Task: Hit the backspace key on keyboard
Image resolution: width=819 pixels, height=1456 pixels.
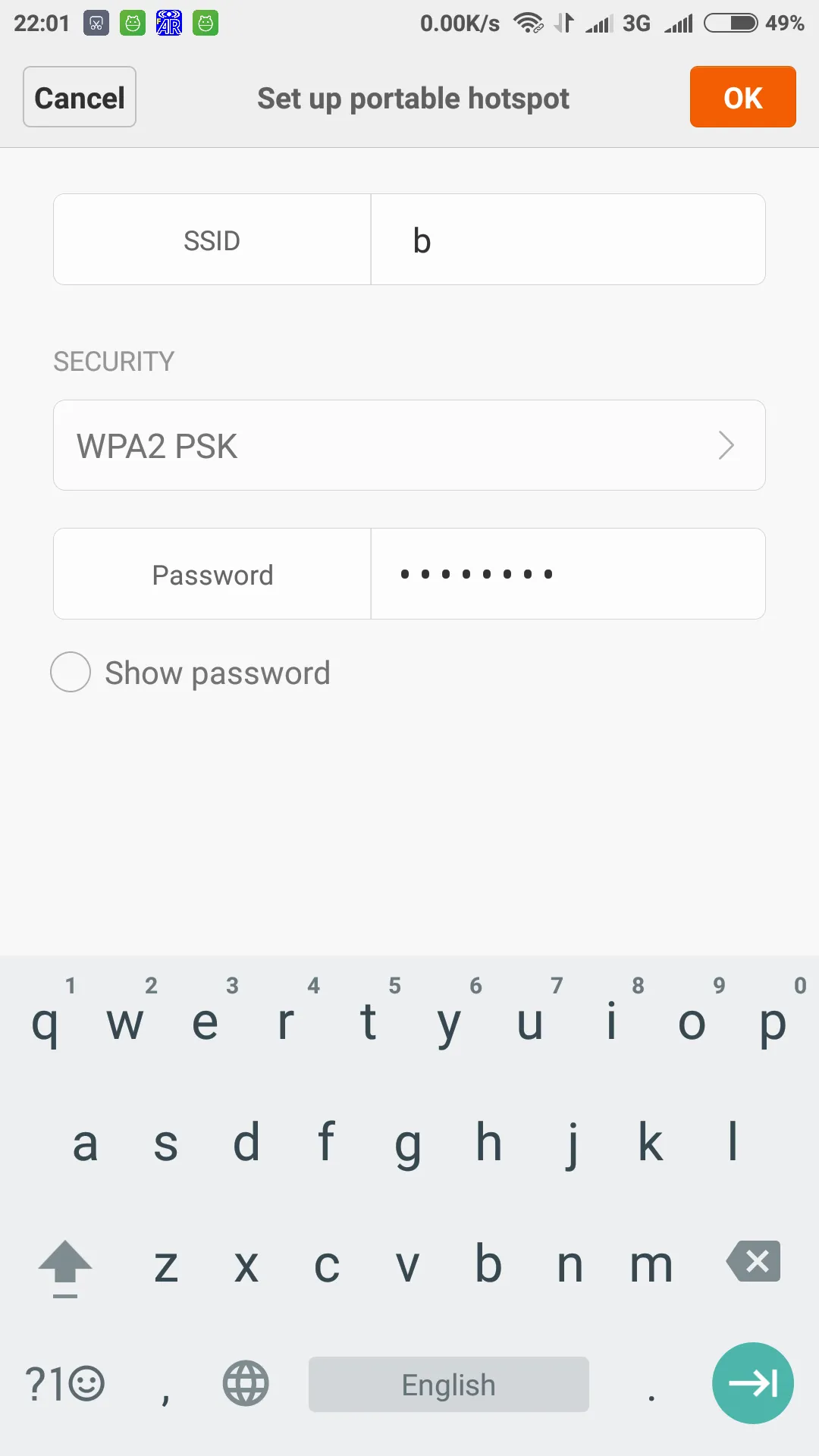Action: pos(754,1262)
